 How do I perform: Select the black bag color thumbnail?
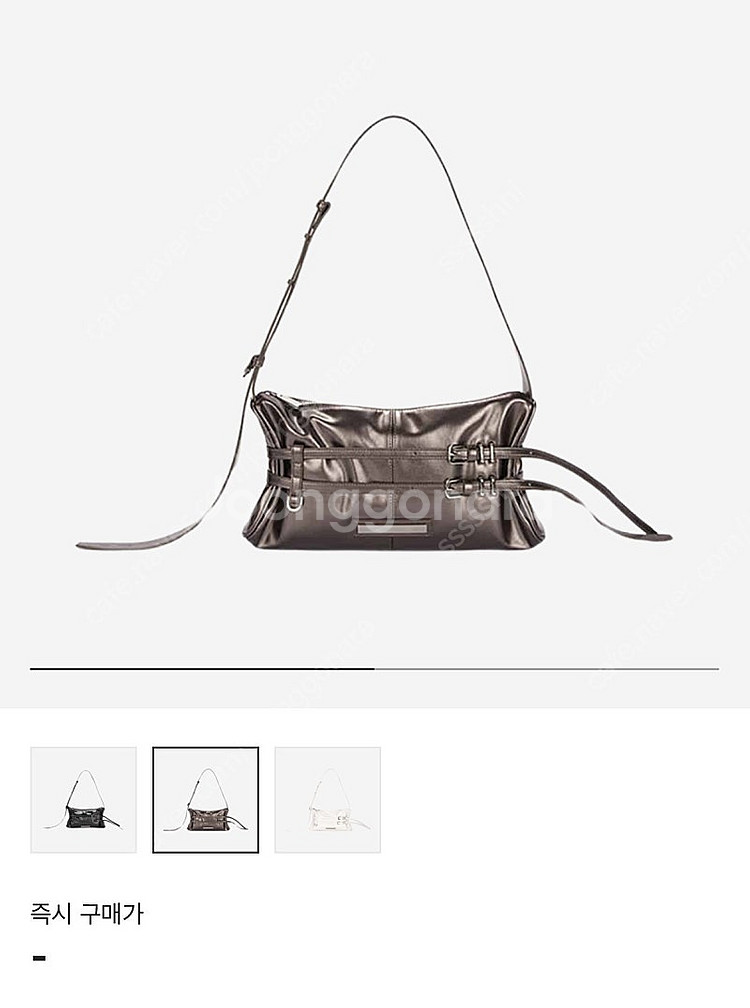pyautogui.click(x=83, y=799)
